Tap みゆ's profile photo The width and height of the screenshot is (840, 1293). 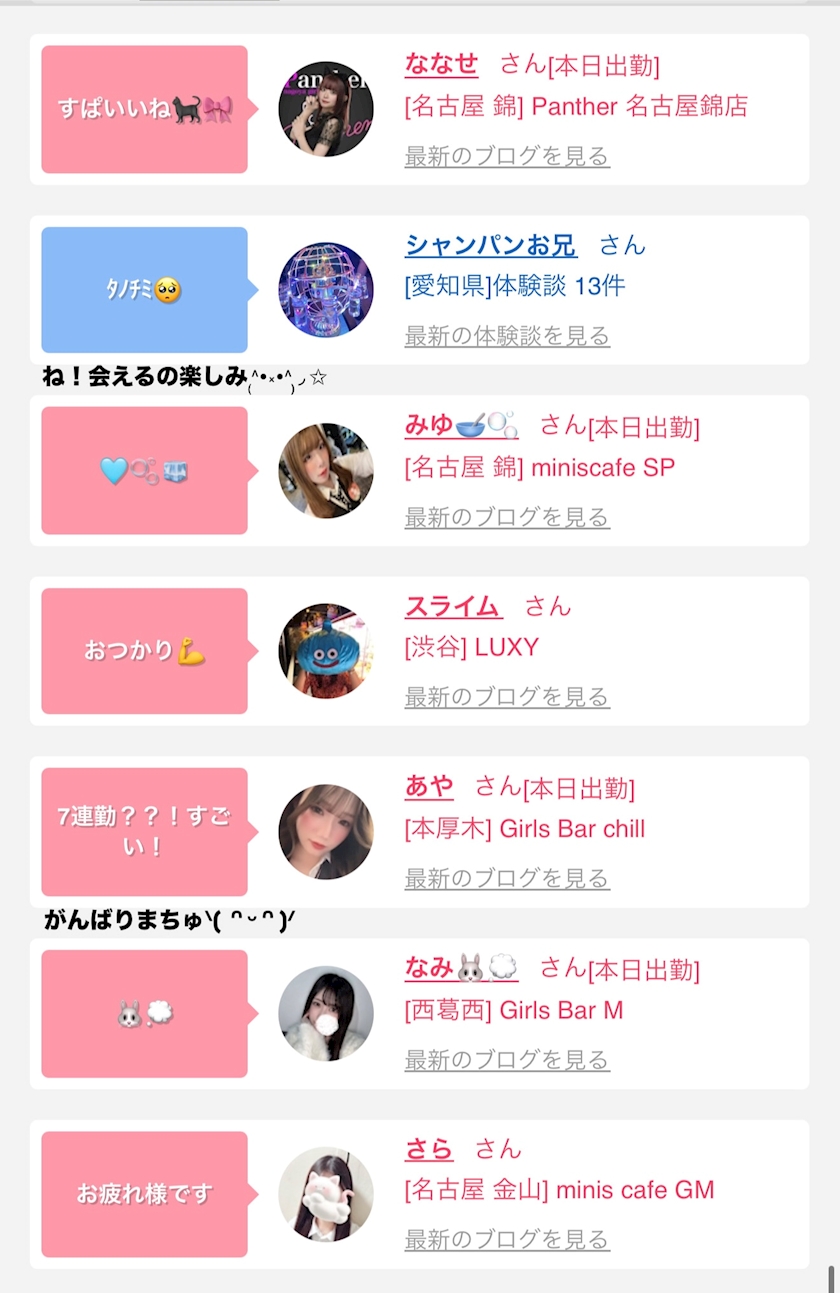tap(325, 471)
